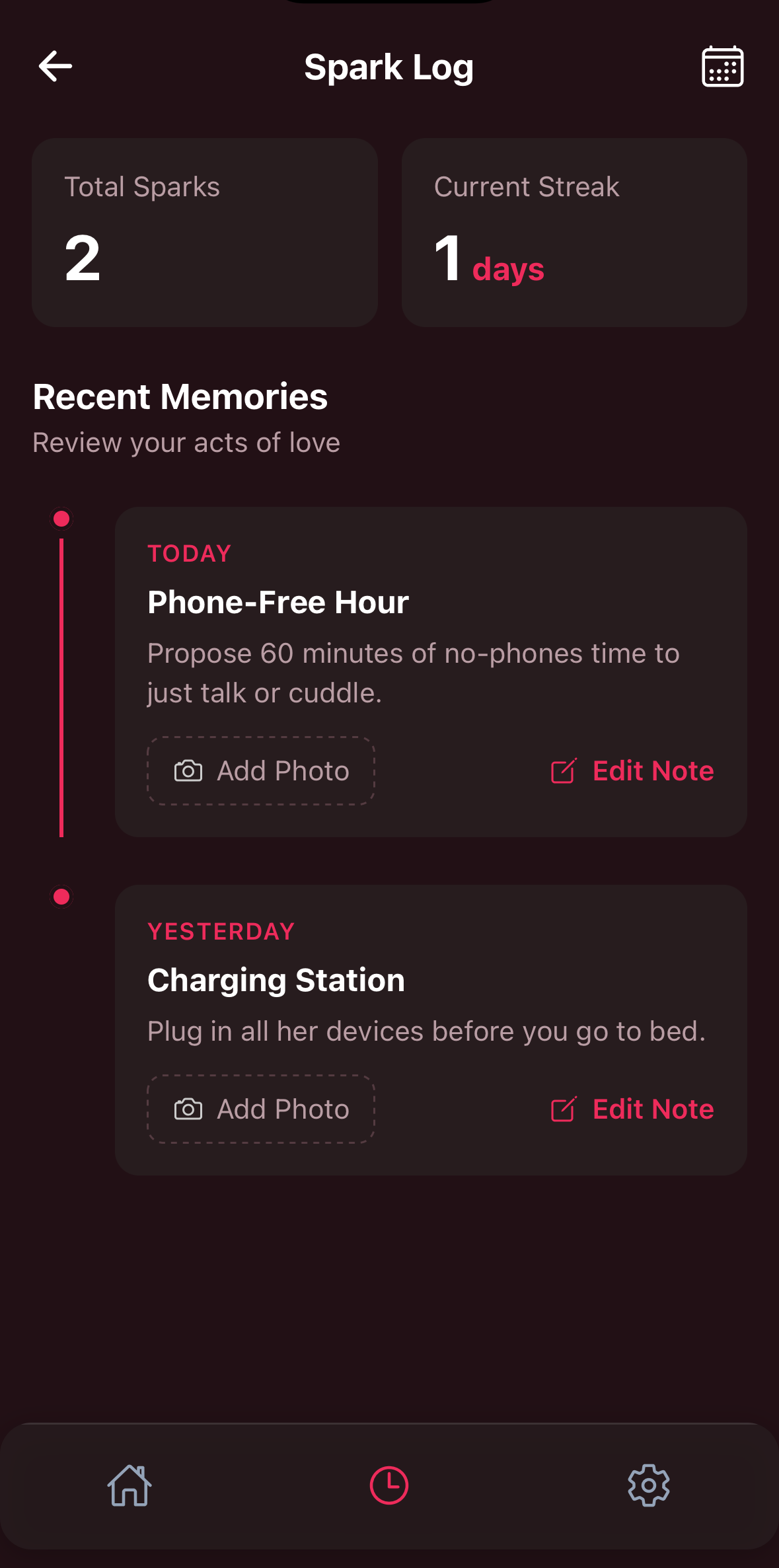The height and width of the screenshot is (1568, 779).
Task: Tap the timeline dot beside the Today card
Action: tap(61, 519)
